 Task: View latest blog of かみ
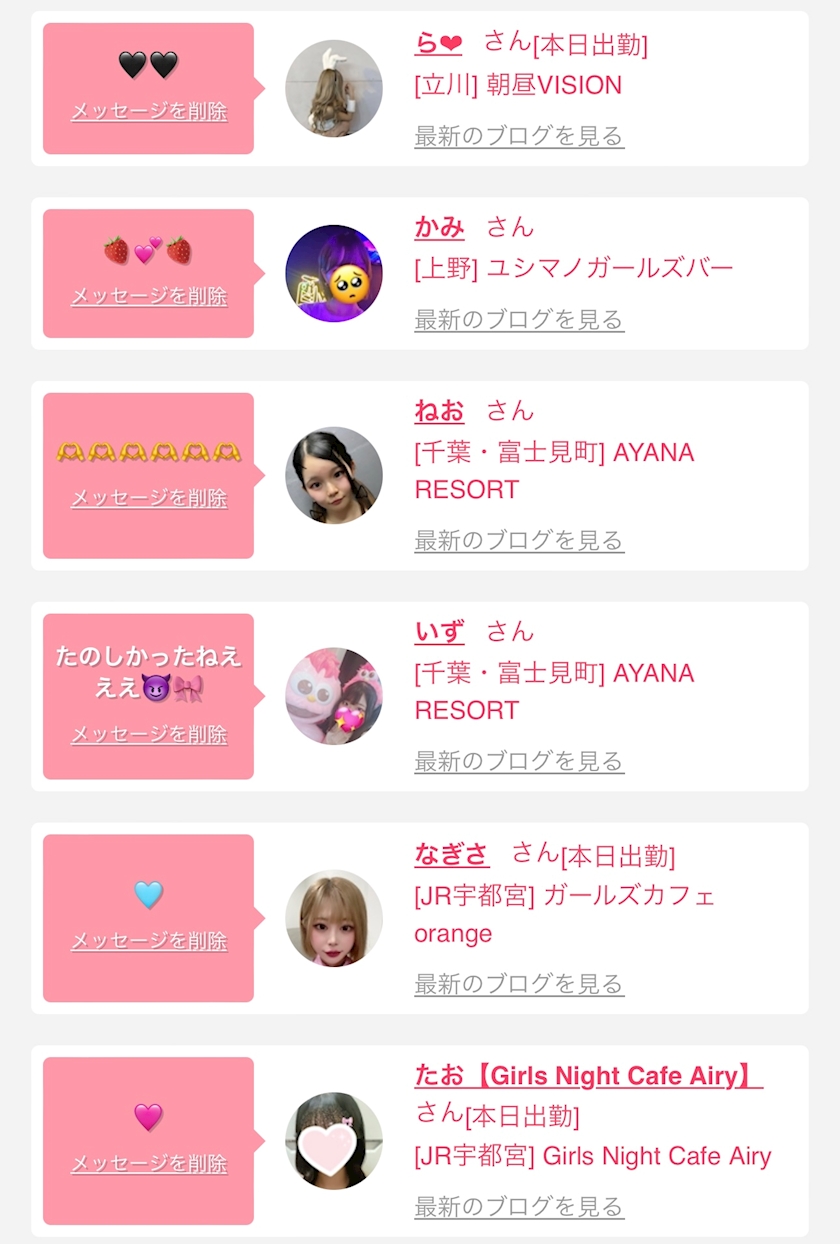pyautogui.click(x=519, y=320)
